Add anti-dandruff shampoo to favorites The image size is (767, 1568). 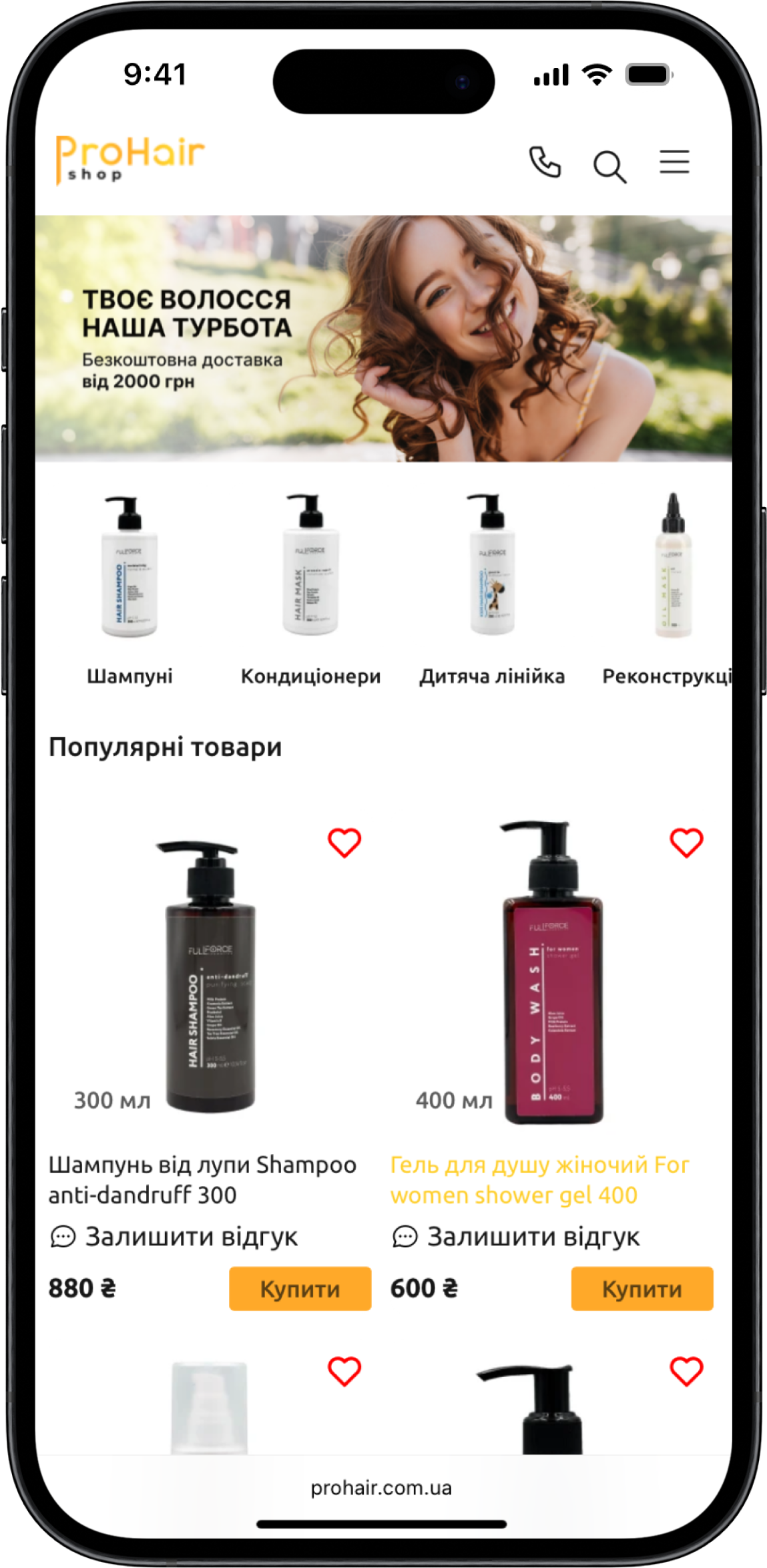click(344, 842)
